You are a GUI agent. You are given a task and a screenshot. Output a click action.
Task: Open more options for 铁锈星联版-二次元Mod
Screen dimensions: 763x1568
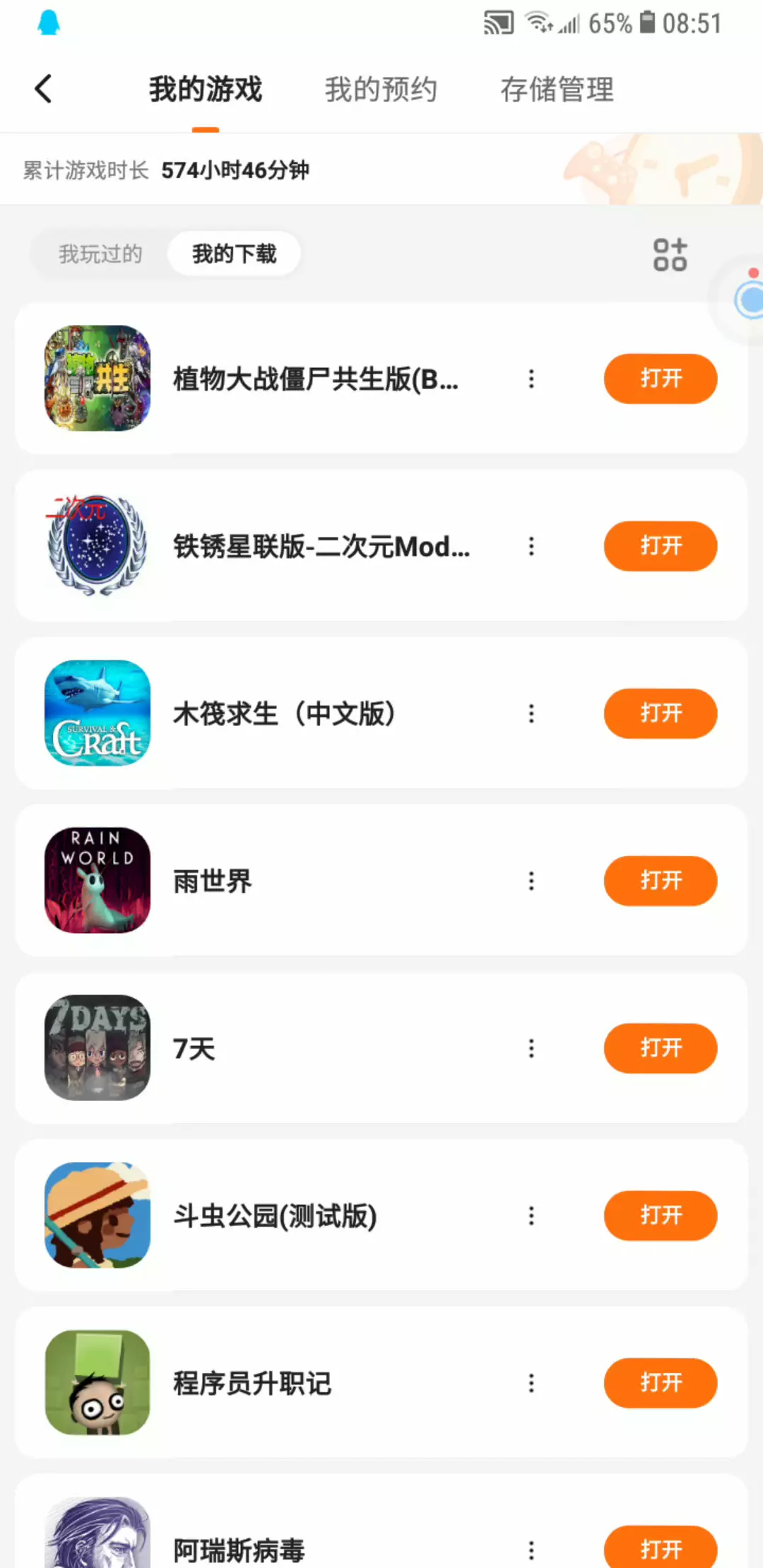pos(531,546)
